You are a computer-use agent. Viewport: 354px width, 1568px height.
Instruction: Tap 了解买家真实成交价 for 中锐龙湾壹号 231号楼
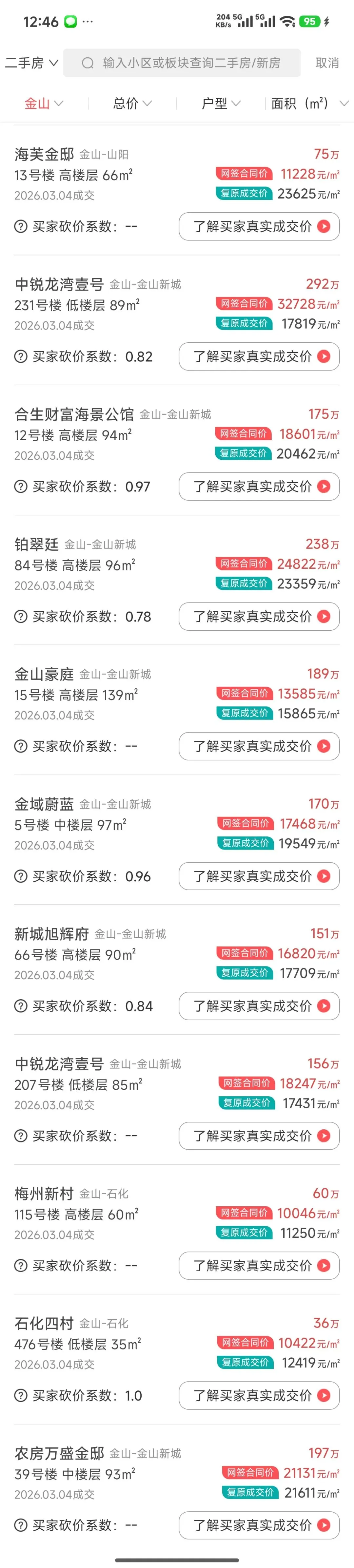[x=259, y=357]
